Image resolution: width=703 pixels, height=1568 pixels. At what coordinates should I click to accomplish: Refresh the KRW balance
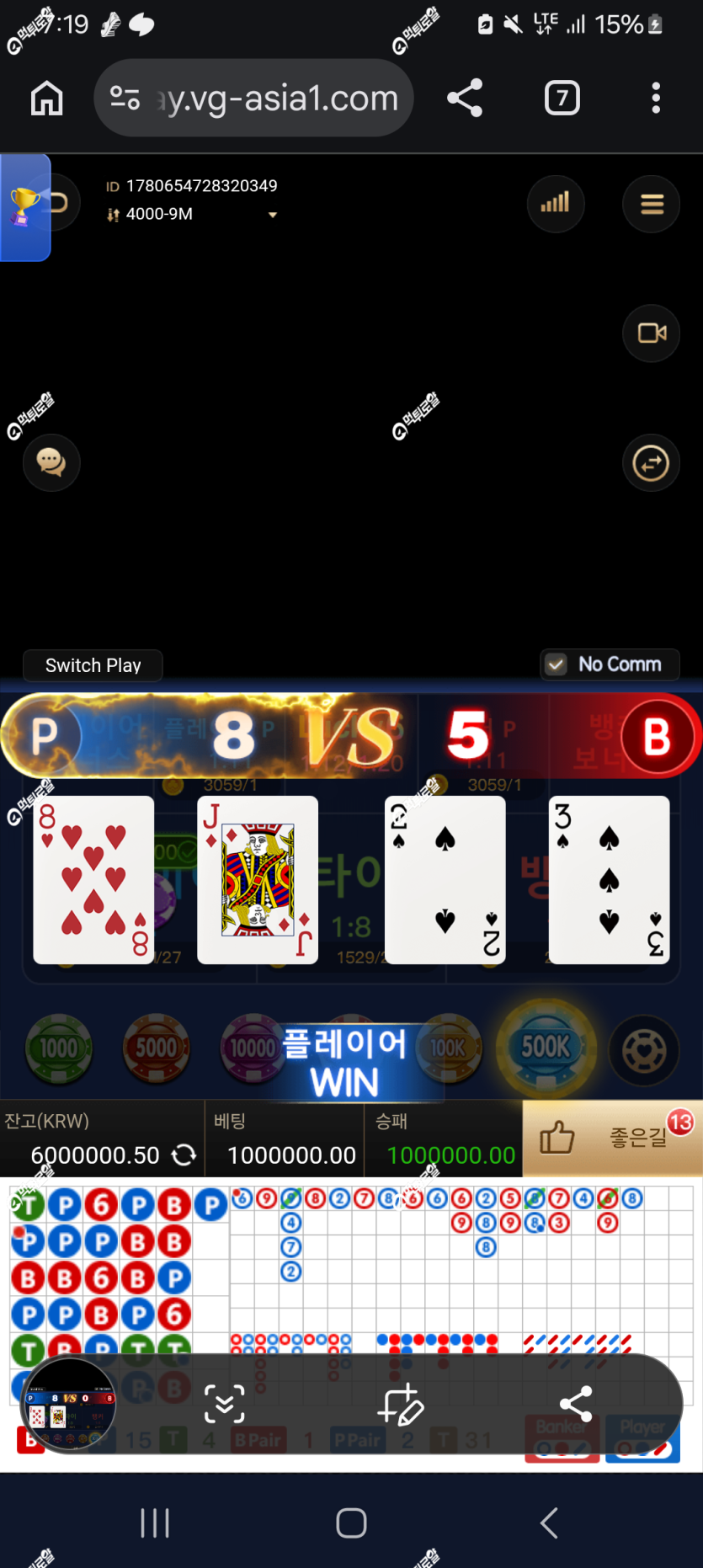click(184, 1155)
